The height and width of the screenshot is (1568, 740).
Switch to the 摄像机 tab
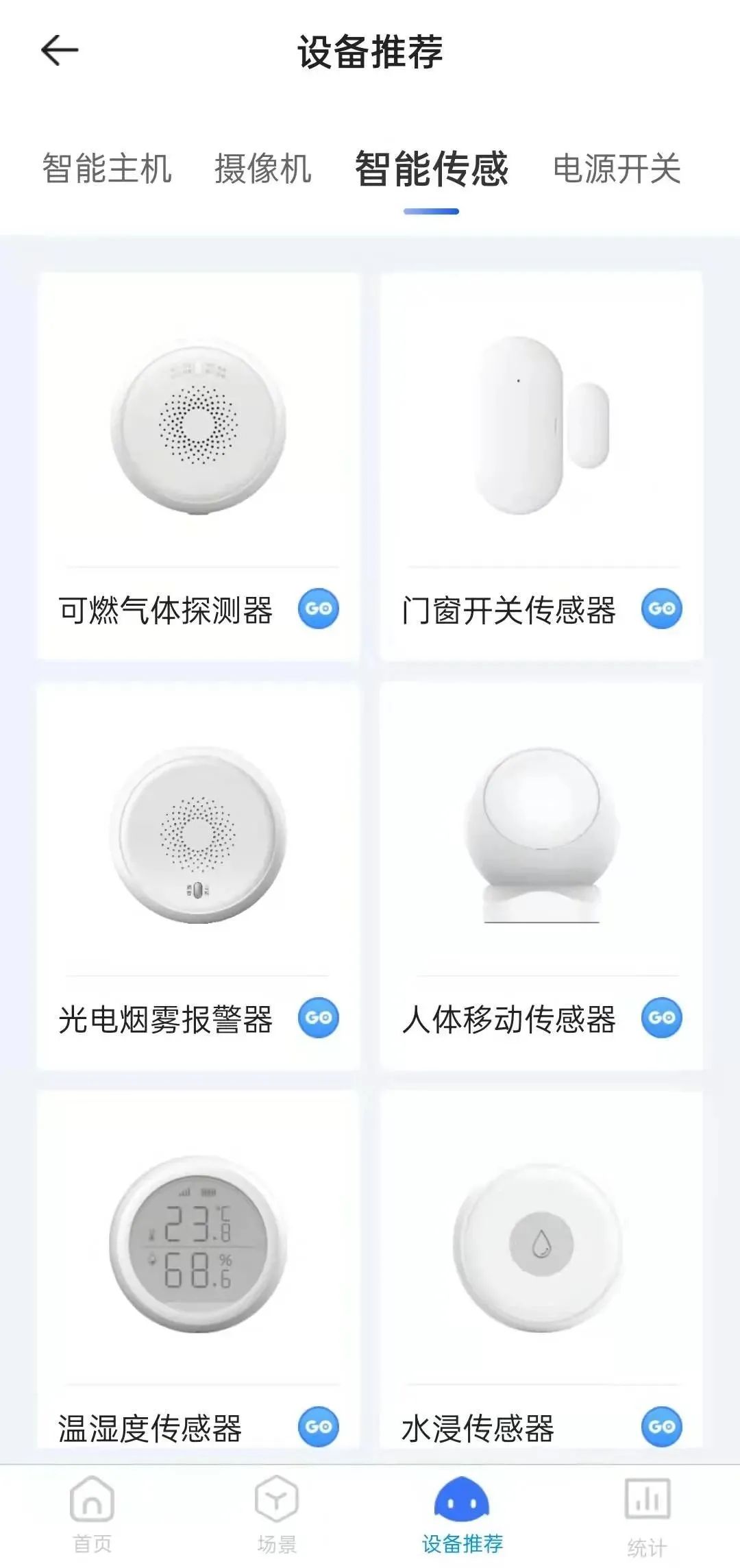[263, 169]
